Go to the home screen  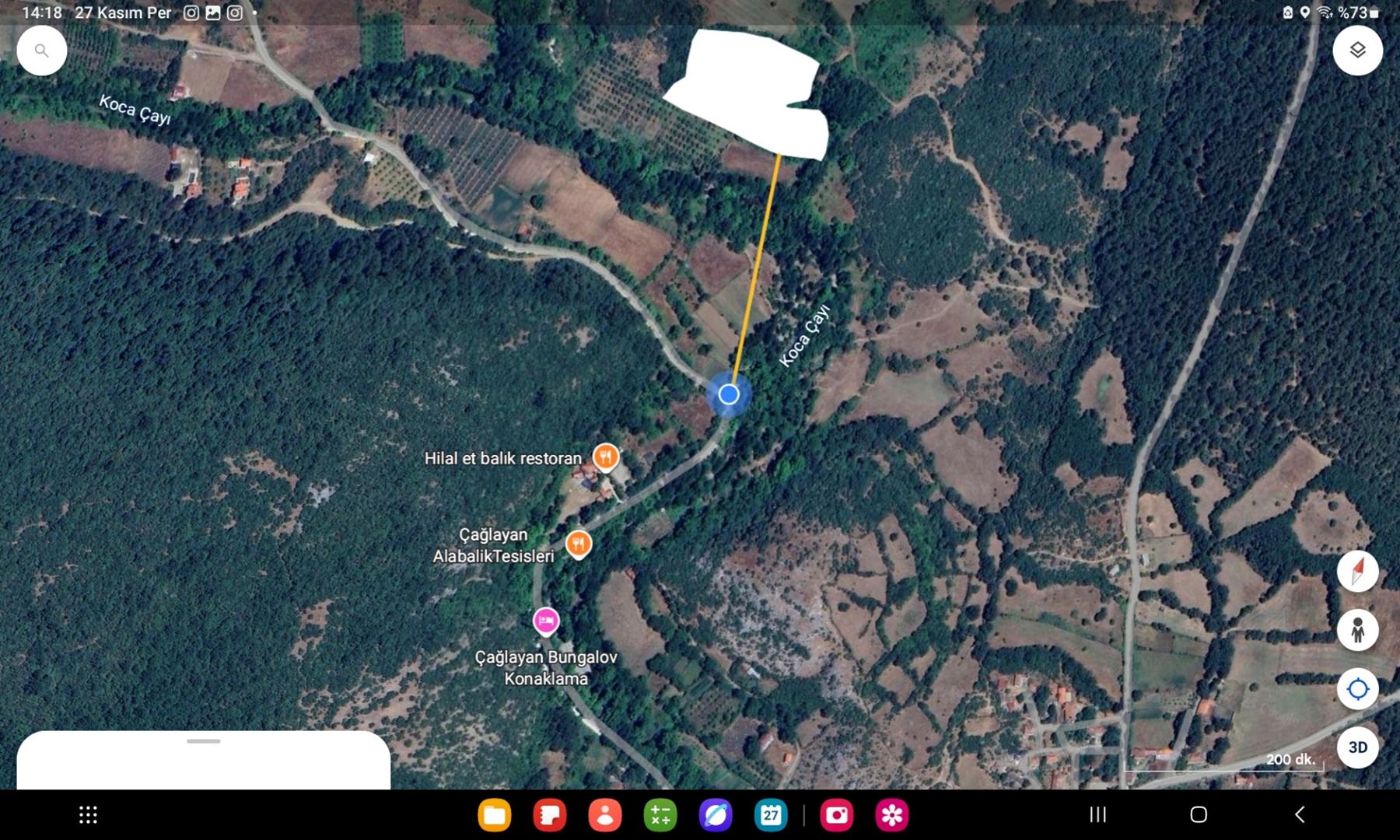coord(1199,815)
